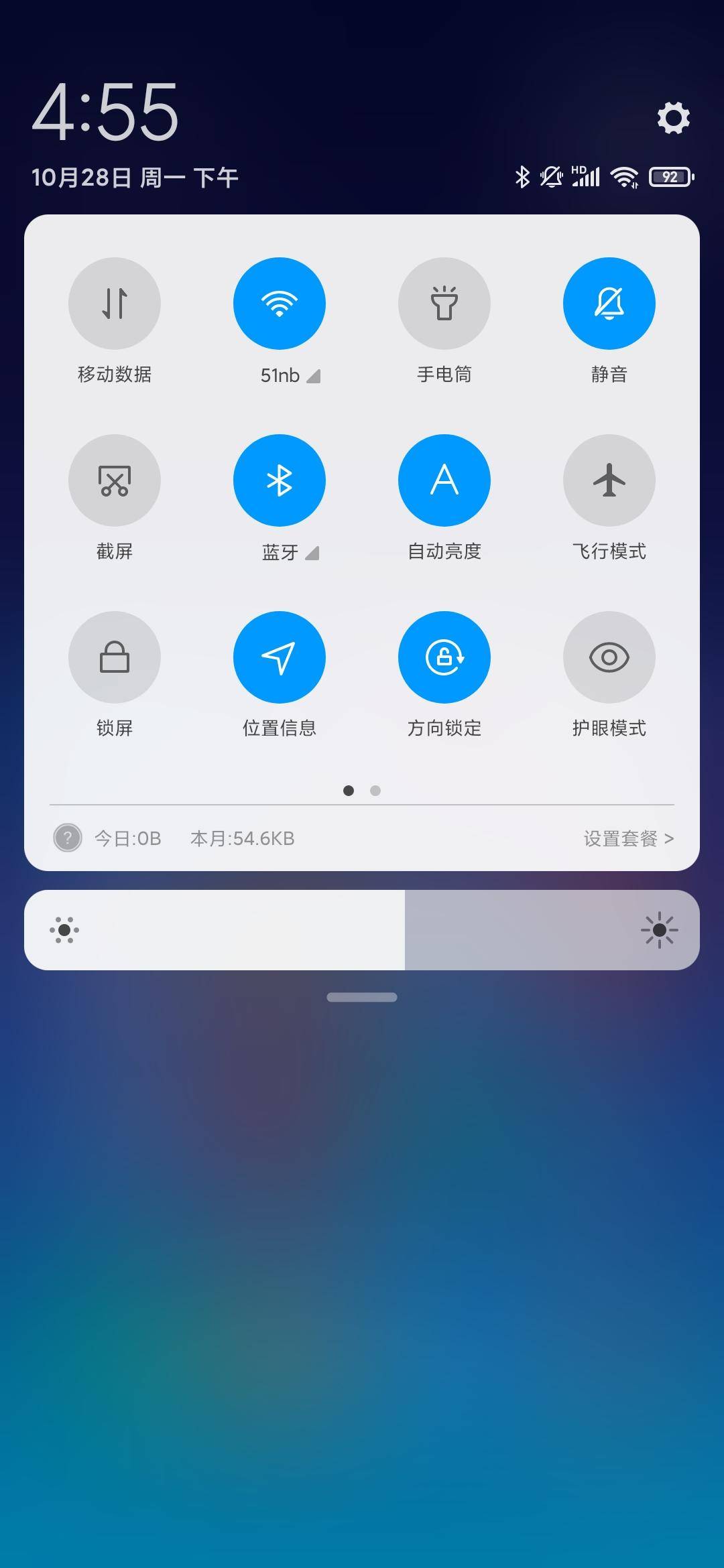Enable 移动数据 mobile data

115,303
